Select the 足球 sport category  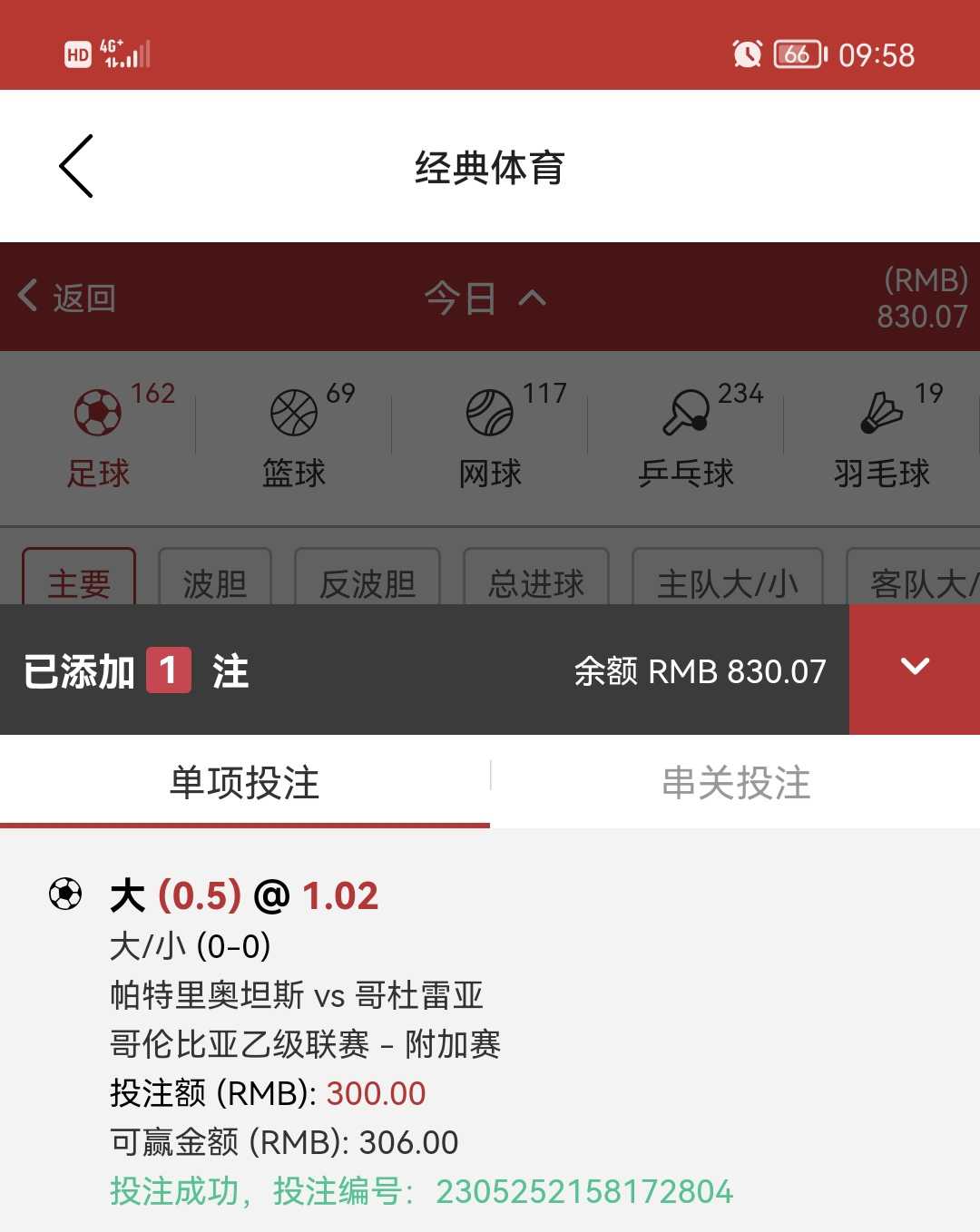point(98,435)
